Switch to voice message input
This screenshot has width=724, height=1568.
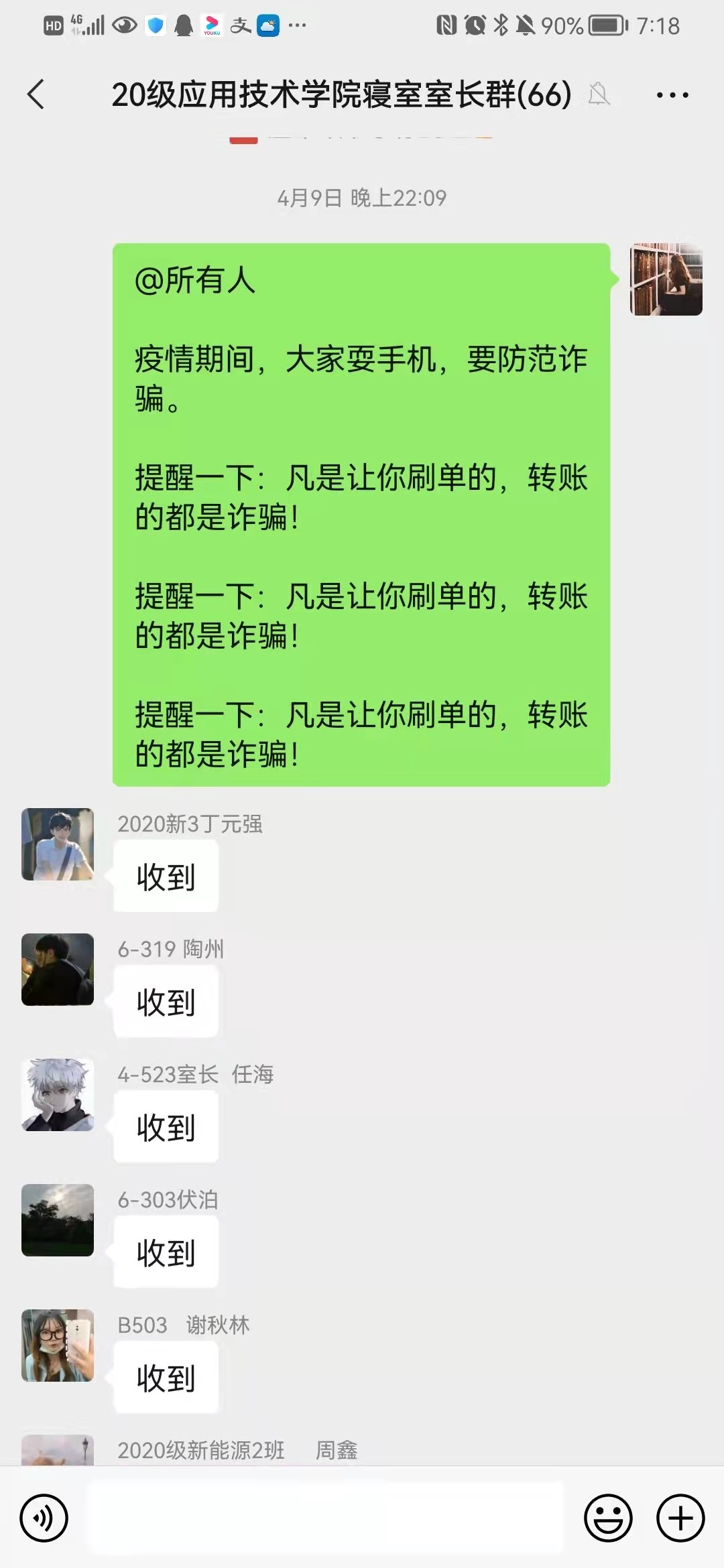coord(44,1518)
